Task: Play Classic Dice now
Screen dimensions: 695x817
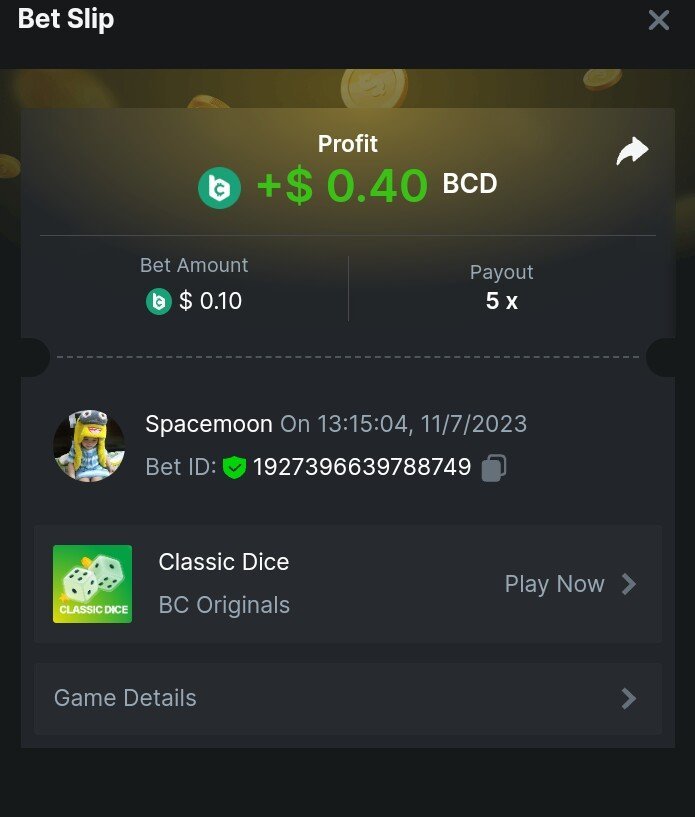Action: click(x=570, y=584)
